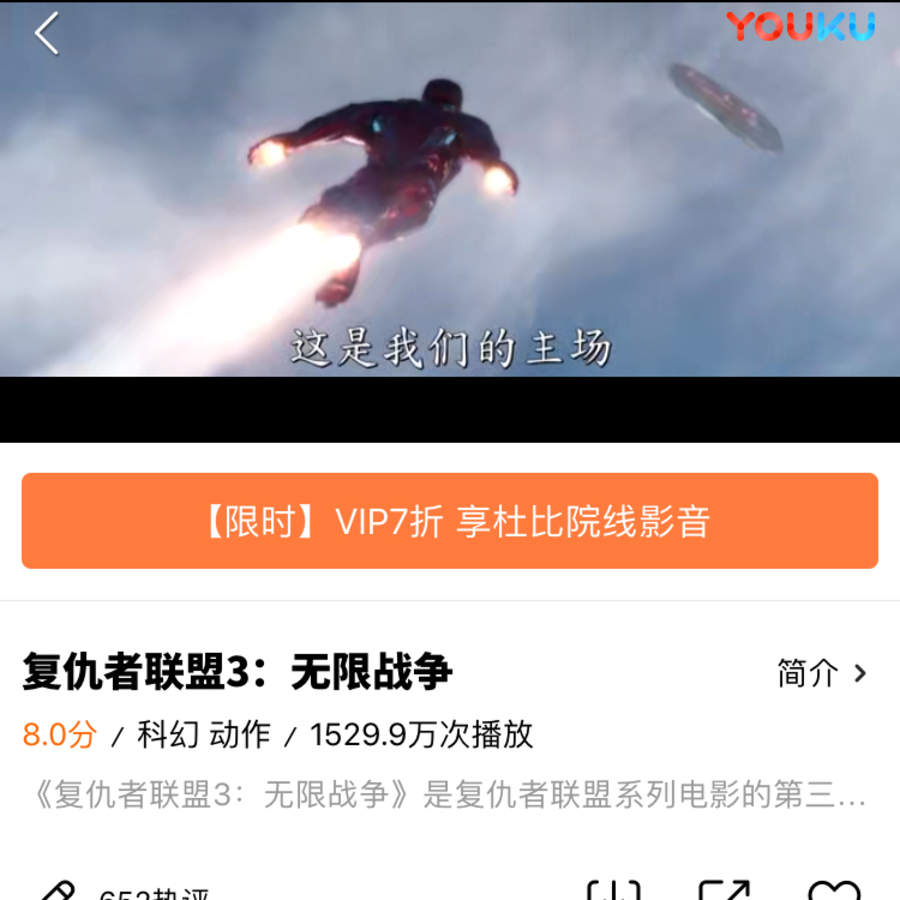Open the 热评 comment pencil
This screenshot has width=900, height=900.
tap(58, 891)
